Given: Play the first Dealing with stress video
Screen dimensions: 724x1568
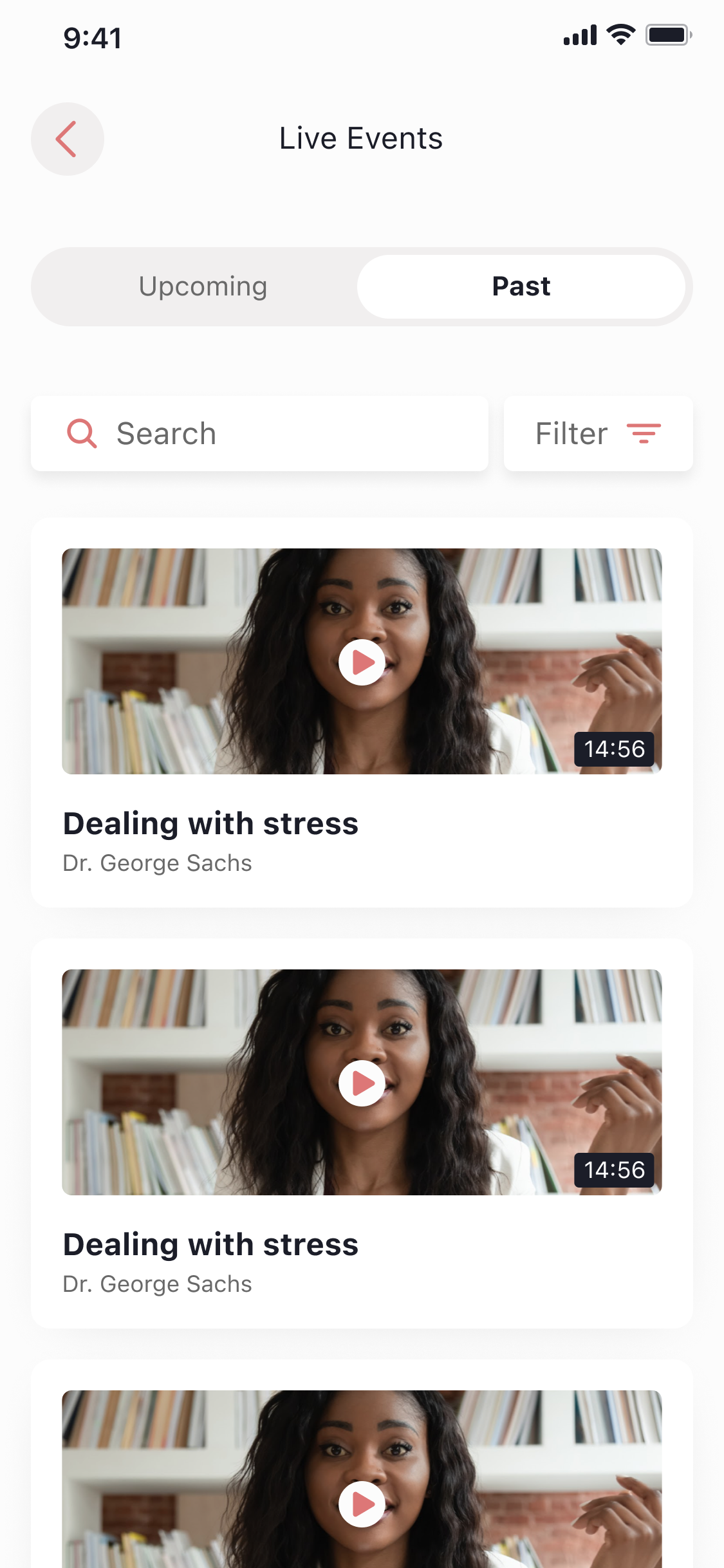Looking at the screenshot, I should coord(362,662).
